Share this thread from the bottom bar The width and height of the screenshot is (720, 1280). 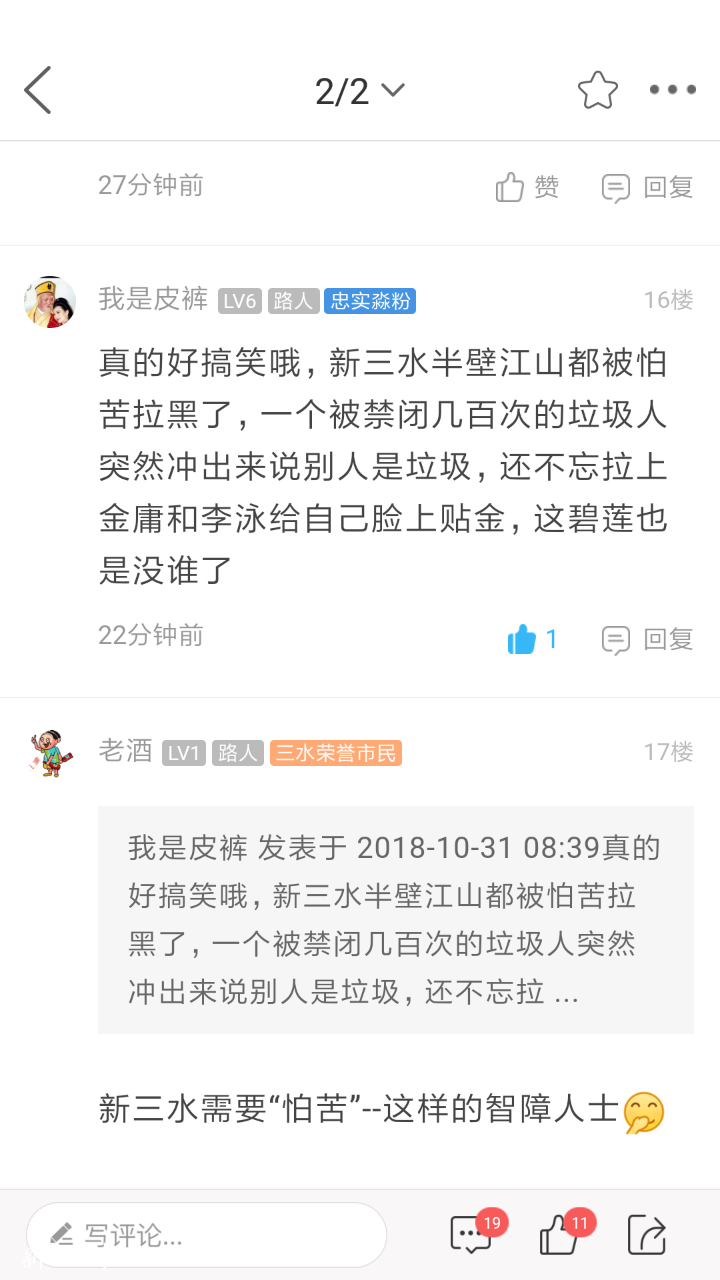point(647,1235)
